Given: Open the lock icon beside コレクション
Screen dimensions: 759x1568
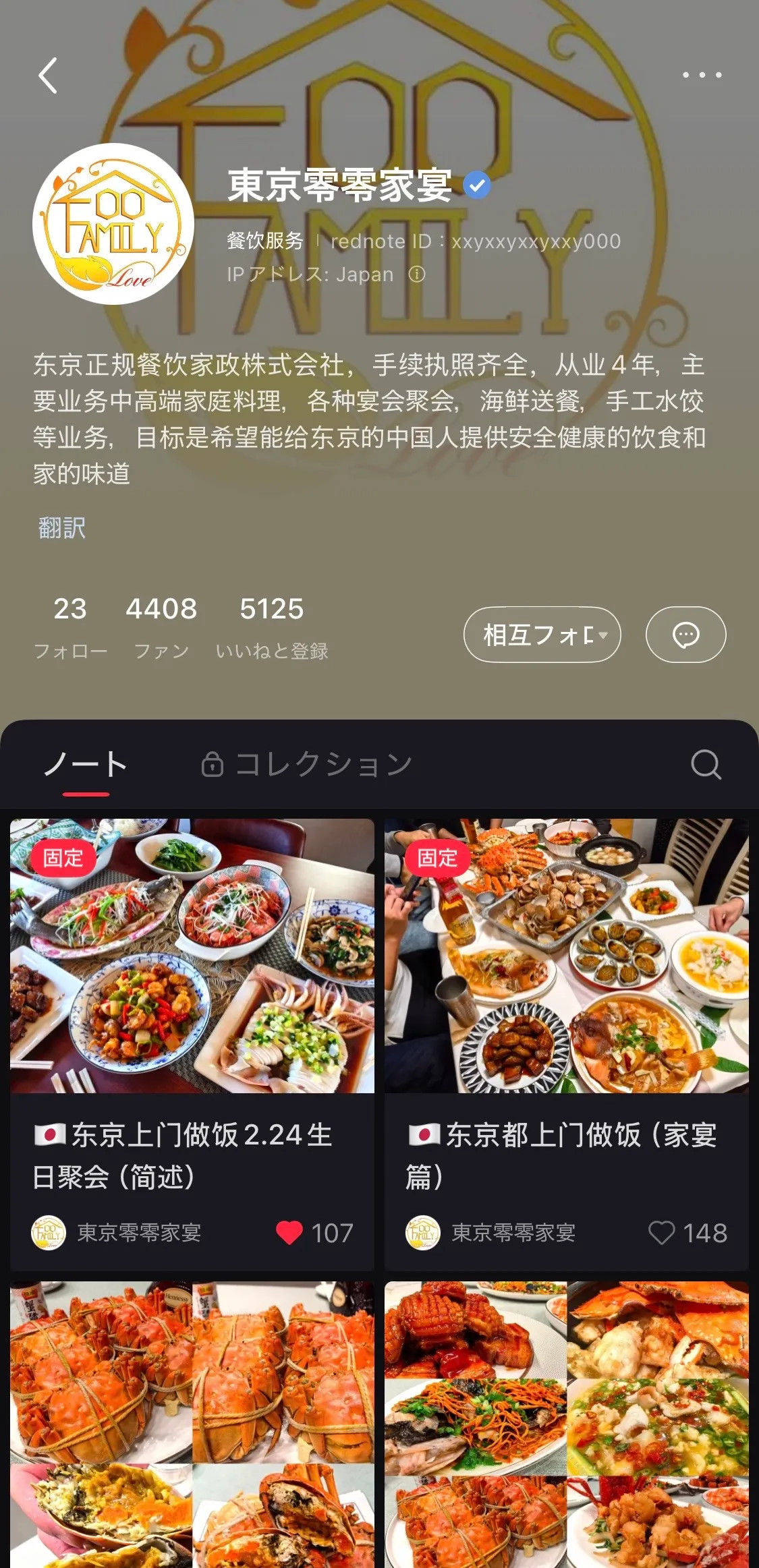Looking at the screenshot, I should click(x=214, y=763).
